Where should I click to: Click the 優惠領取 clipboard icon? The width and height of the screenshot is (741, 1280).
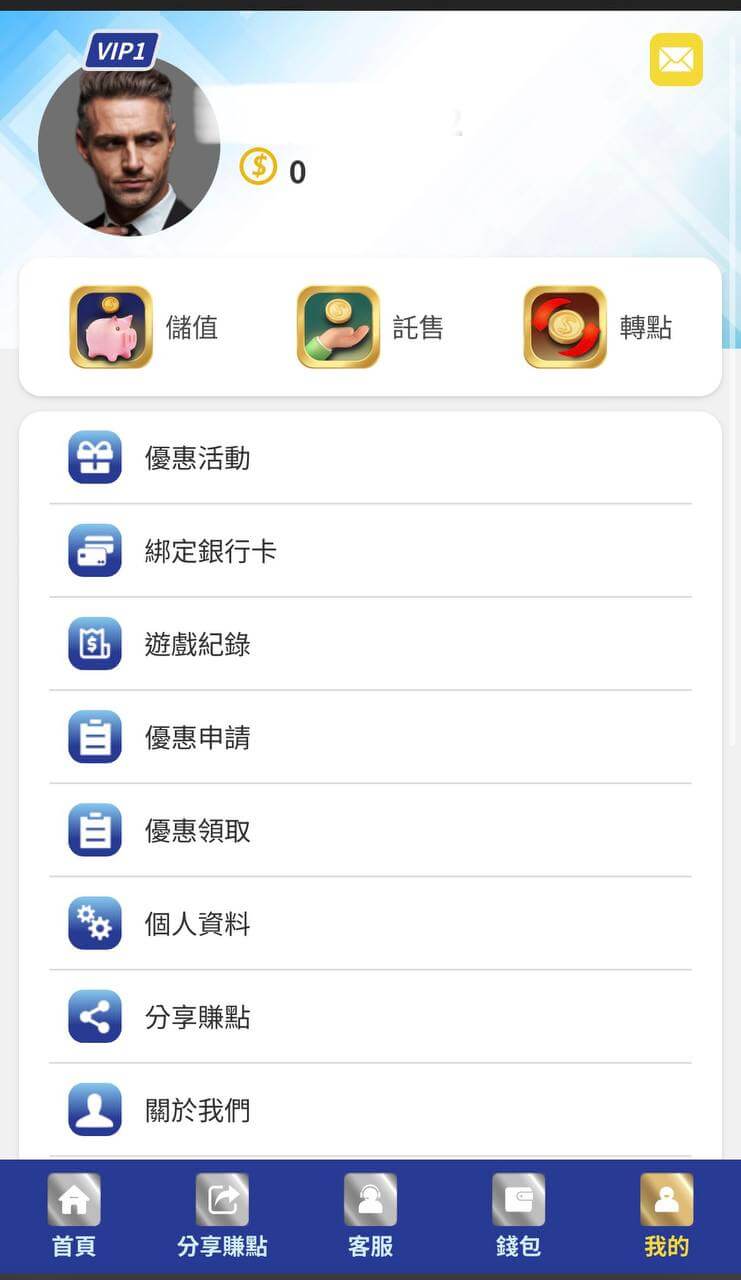click(94, 830)
